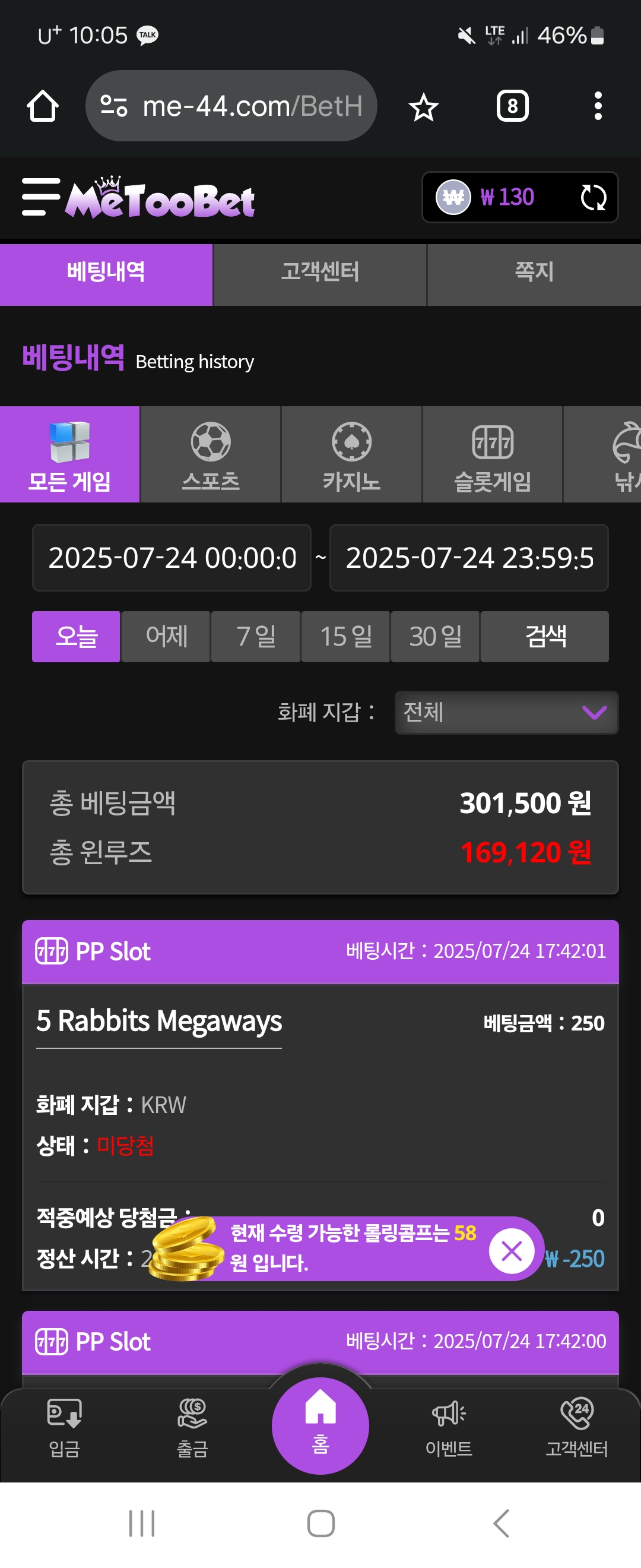Select the 어제 date range
The height and width of the screenshot is (1568, 641).
click(x=166, y=636)
